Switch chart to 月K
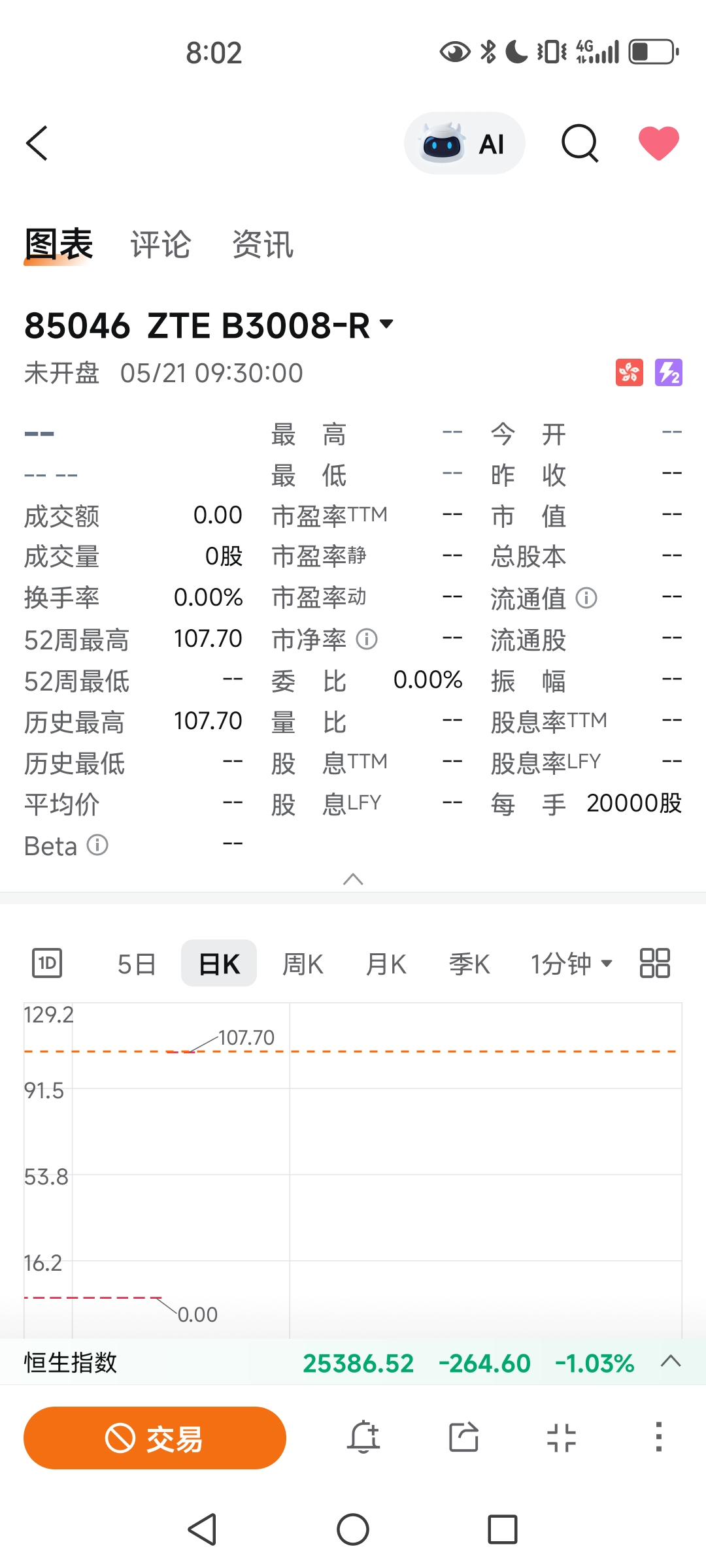 [x=386, y=964]
